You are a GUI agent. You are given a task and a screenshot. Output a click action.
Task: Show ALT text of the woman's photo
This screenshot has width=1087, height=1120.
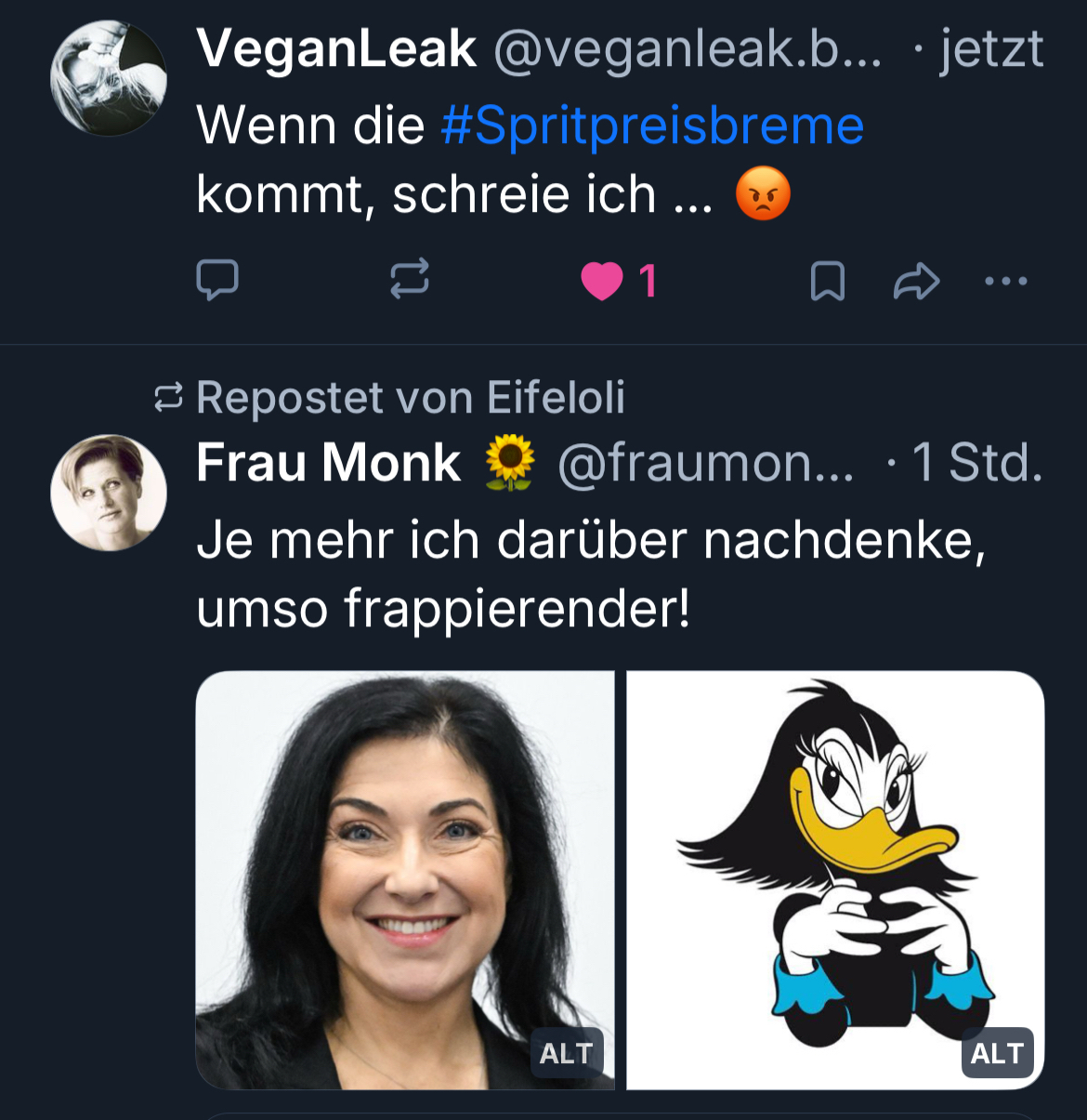[567, 1053]
